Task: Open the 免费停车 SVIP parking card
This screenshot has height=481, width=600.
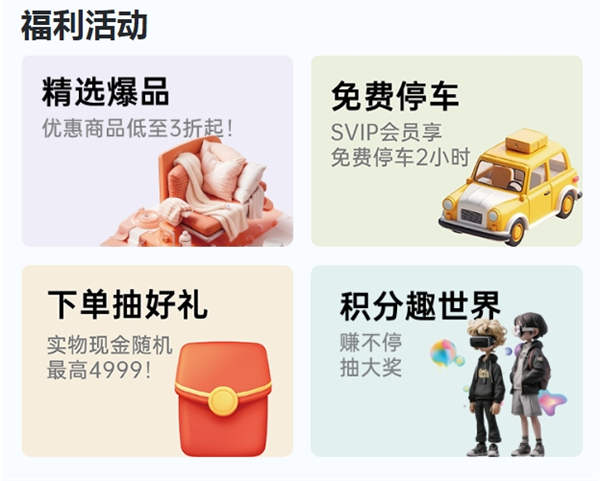Action: [x=446, y=150]
